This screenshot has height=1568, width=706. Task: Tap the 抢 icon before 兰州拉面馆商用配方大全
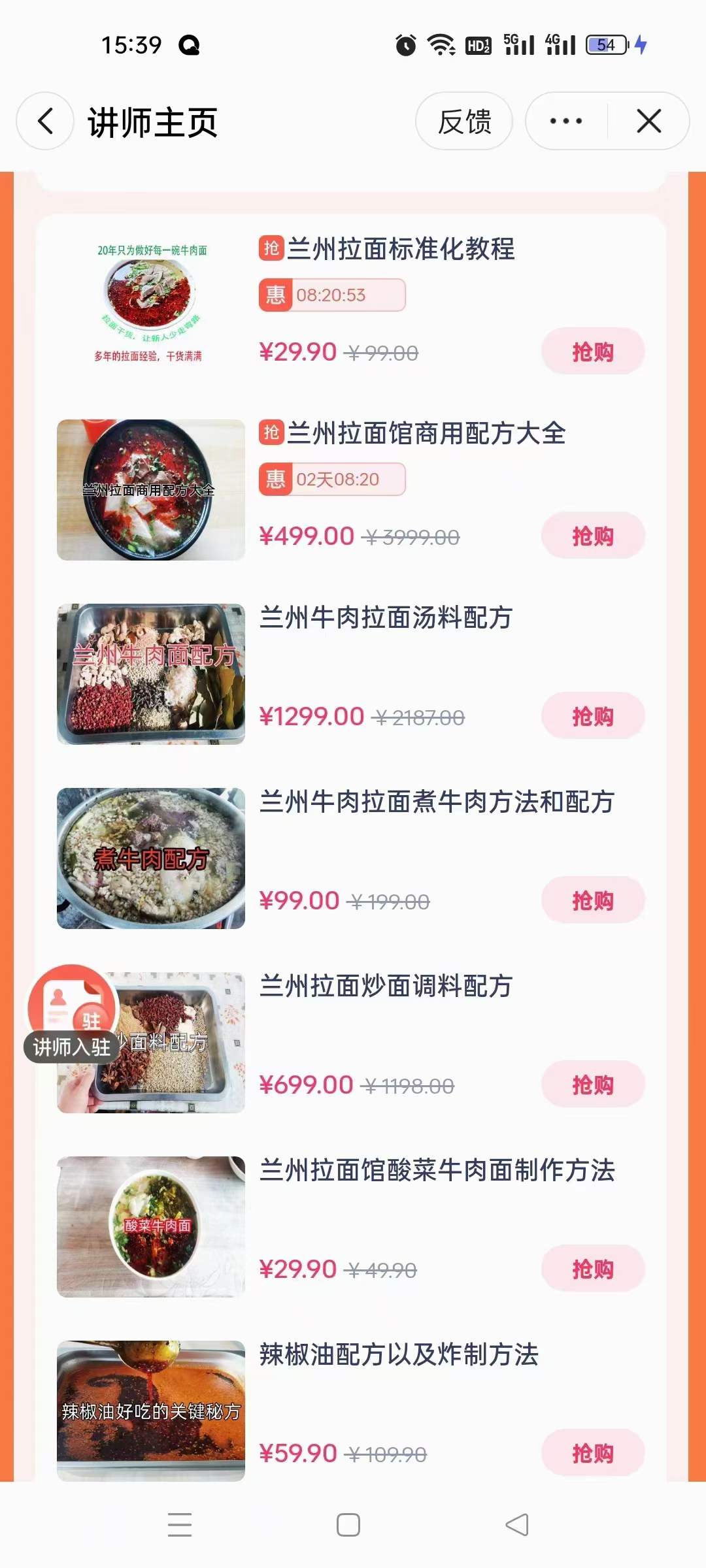273,434
